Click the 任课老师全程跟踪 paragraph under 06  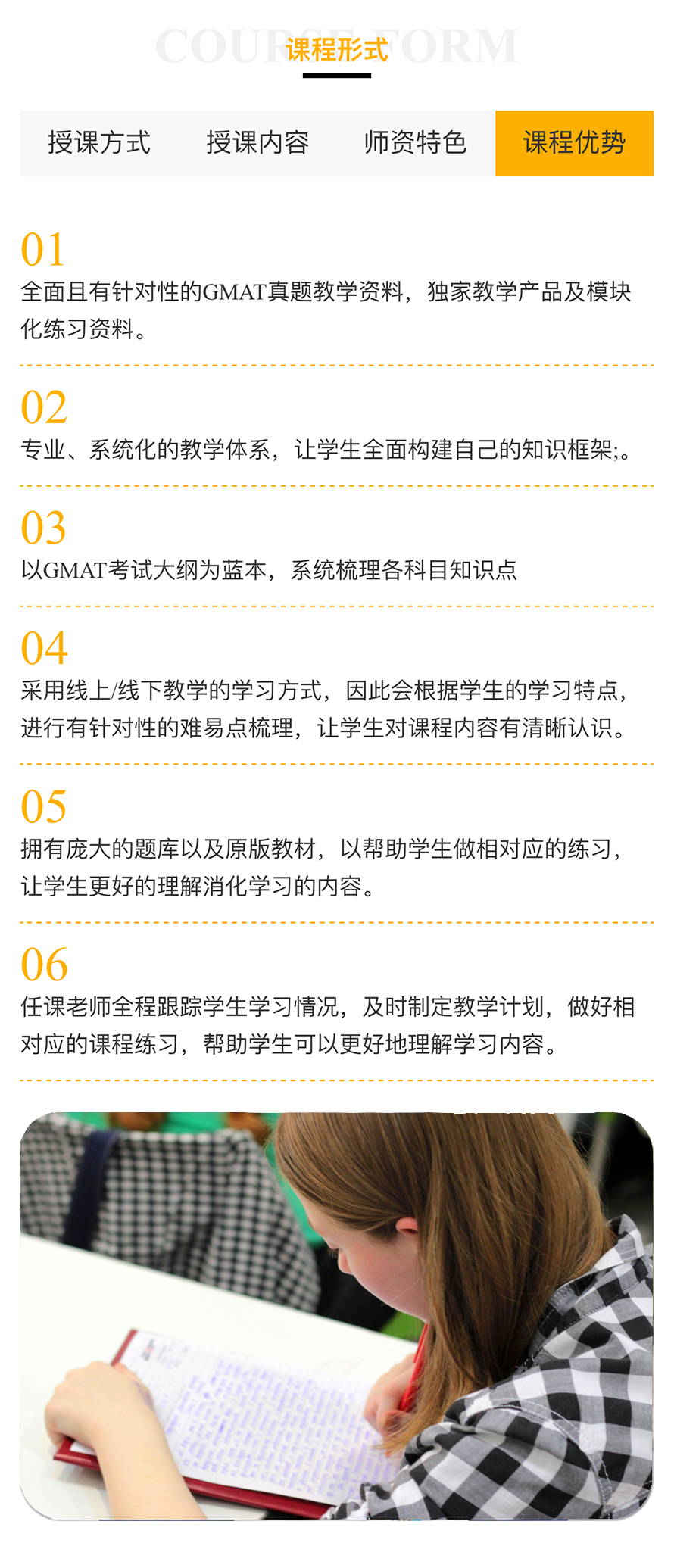pyautogui.click(x=329, y=1027)
